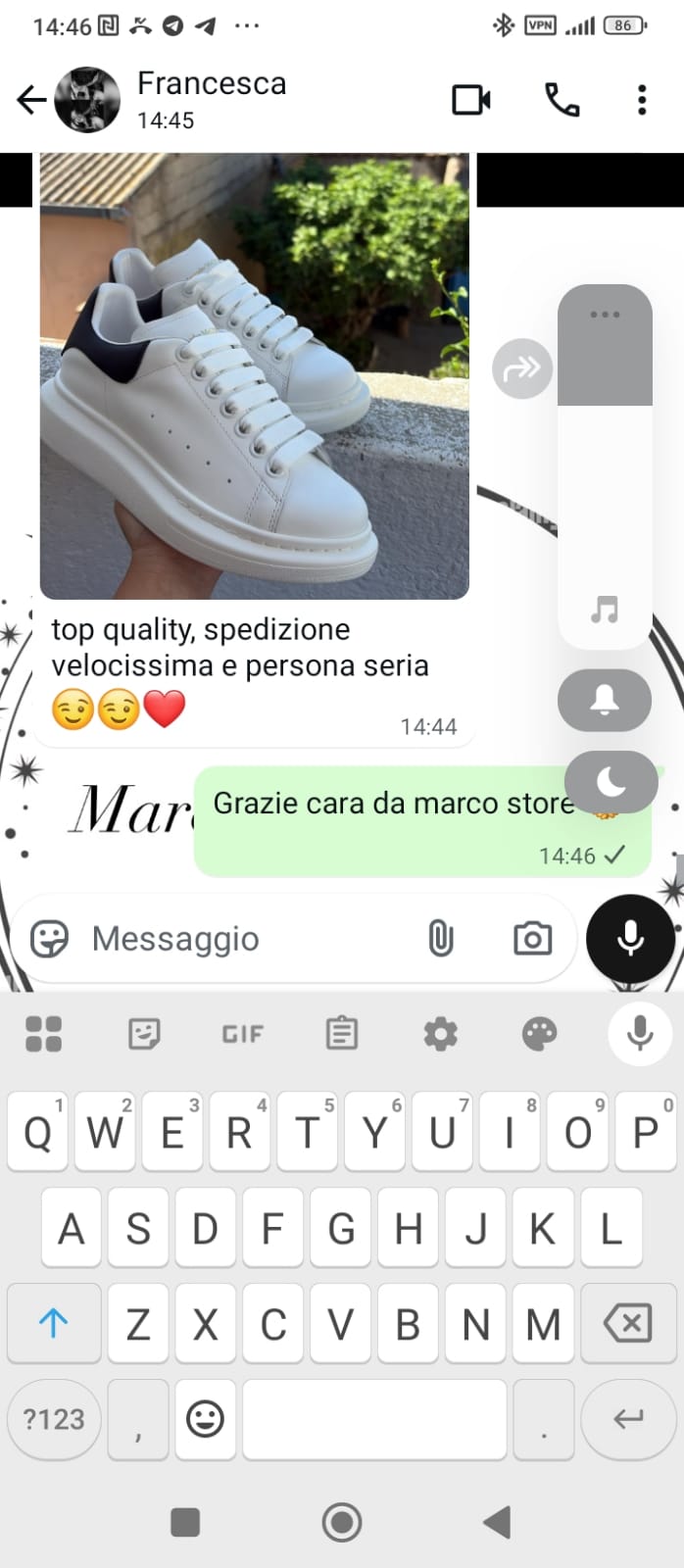Open the keyboard theme palette
This screenshot has width=684, height=1568.
pyautogui.click(x=539, y=1033)
